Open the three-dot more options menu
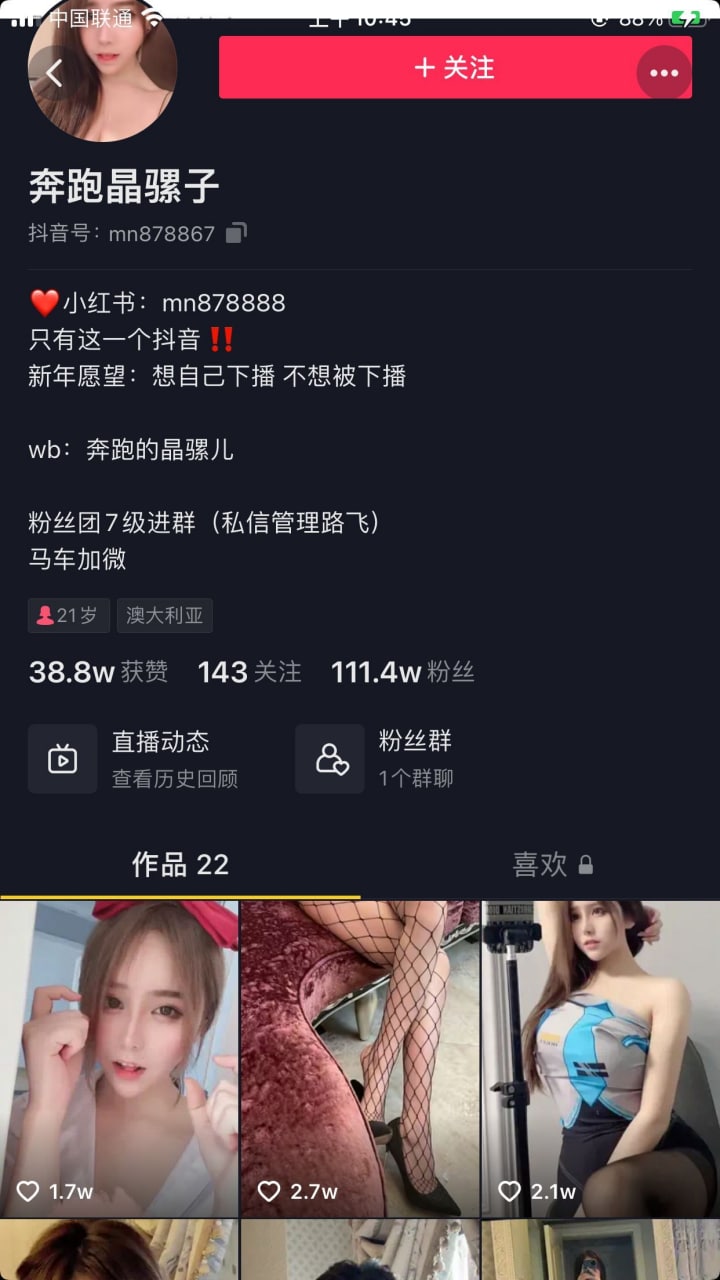This screenshot has height=1280, width=720. click(664, 72)
